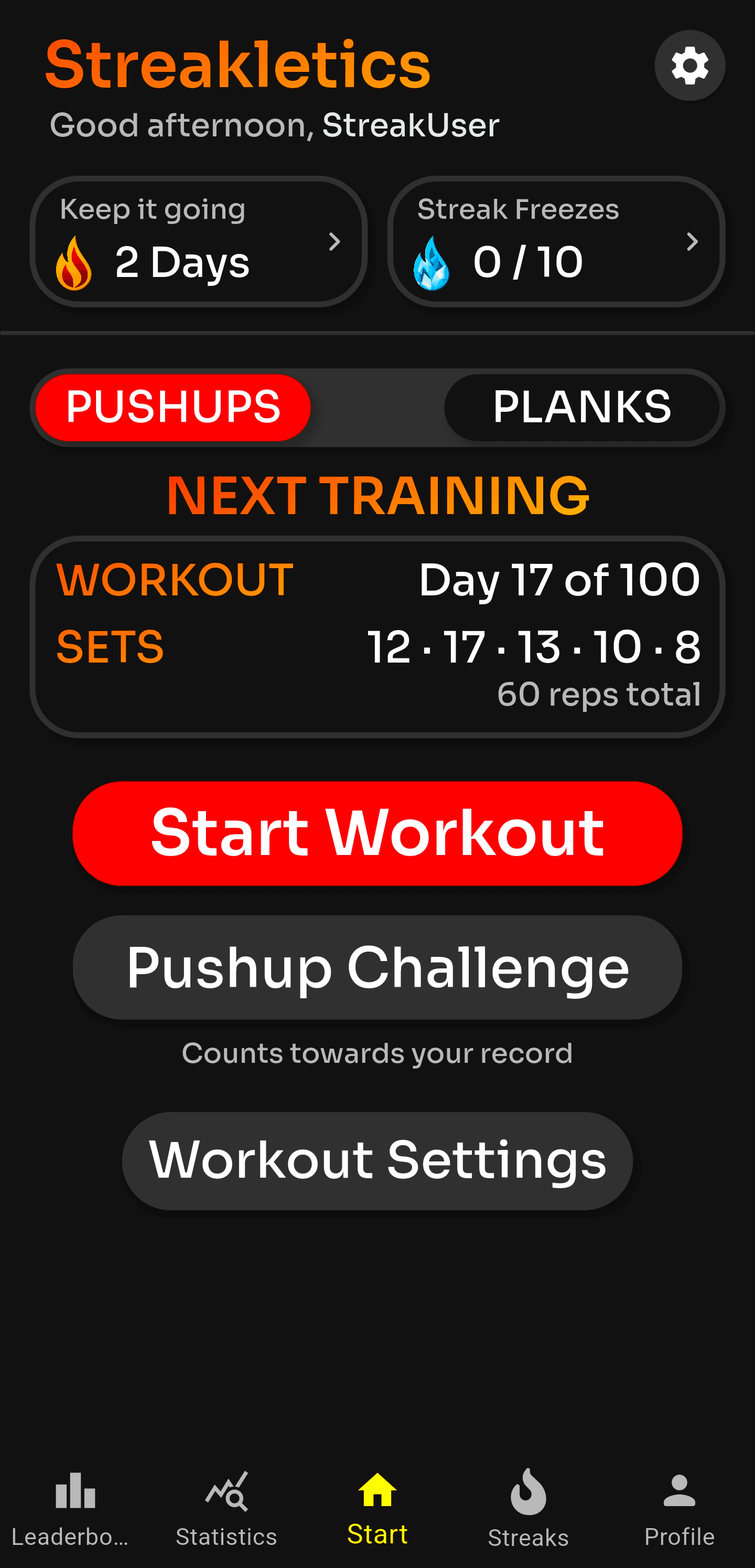The width and height of the screenshot is (755, 1568).
Task: Open the Streak Freezes card
Action: click(x=556, y=242)
